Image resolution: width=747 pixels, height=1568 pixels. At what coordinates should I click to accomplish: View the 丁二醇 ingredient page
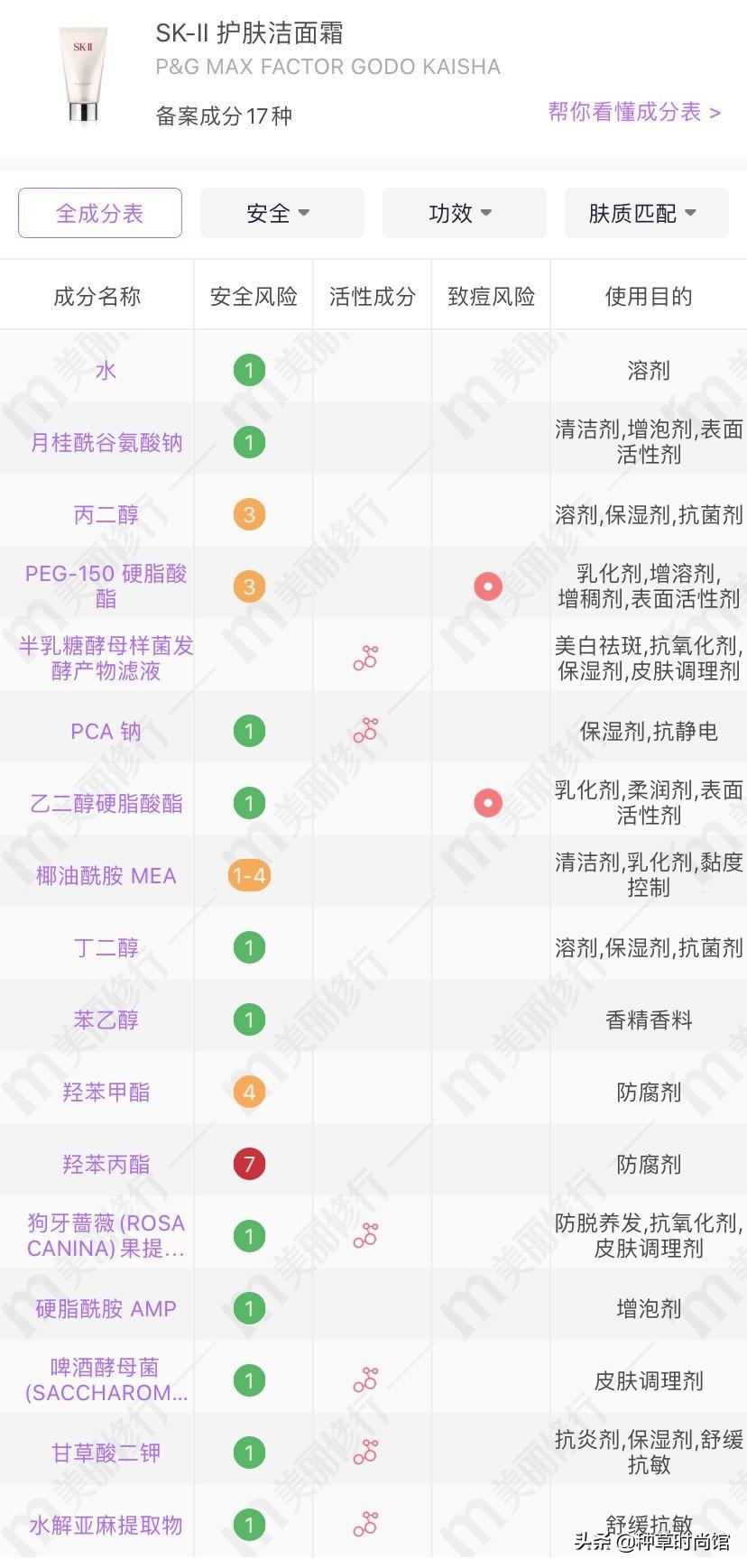(x=106, y=947)
